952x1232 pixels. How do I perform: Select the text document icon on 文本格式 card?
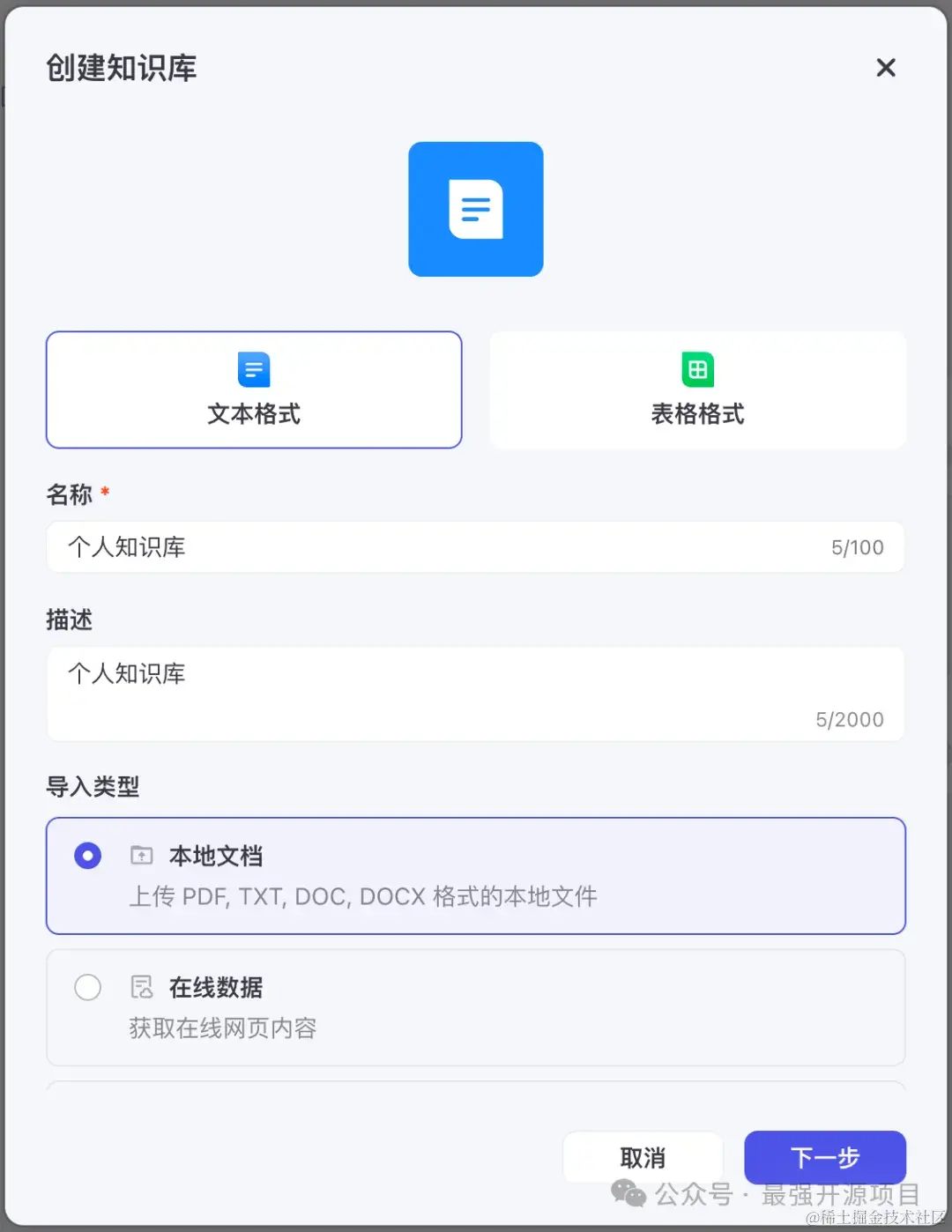(x=253, y=369)
